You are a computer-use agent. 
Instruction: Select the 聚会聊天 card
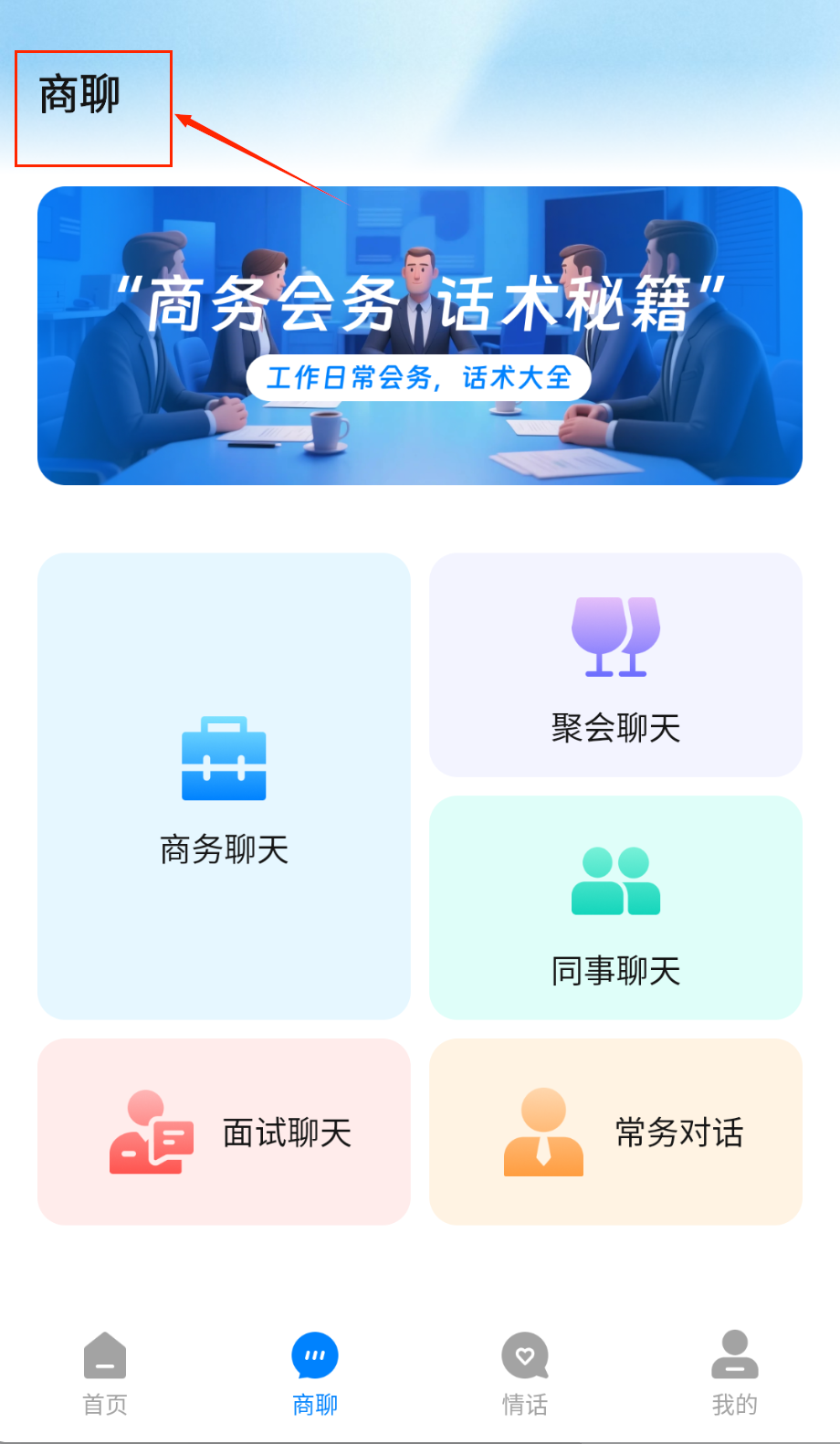(615, 665)
